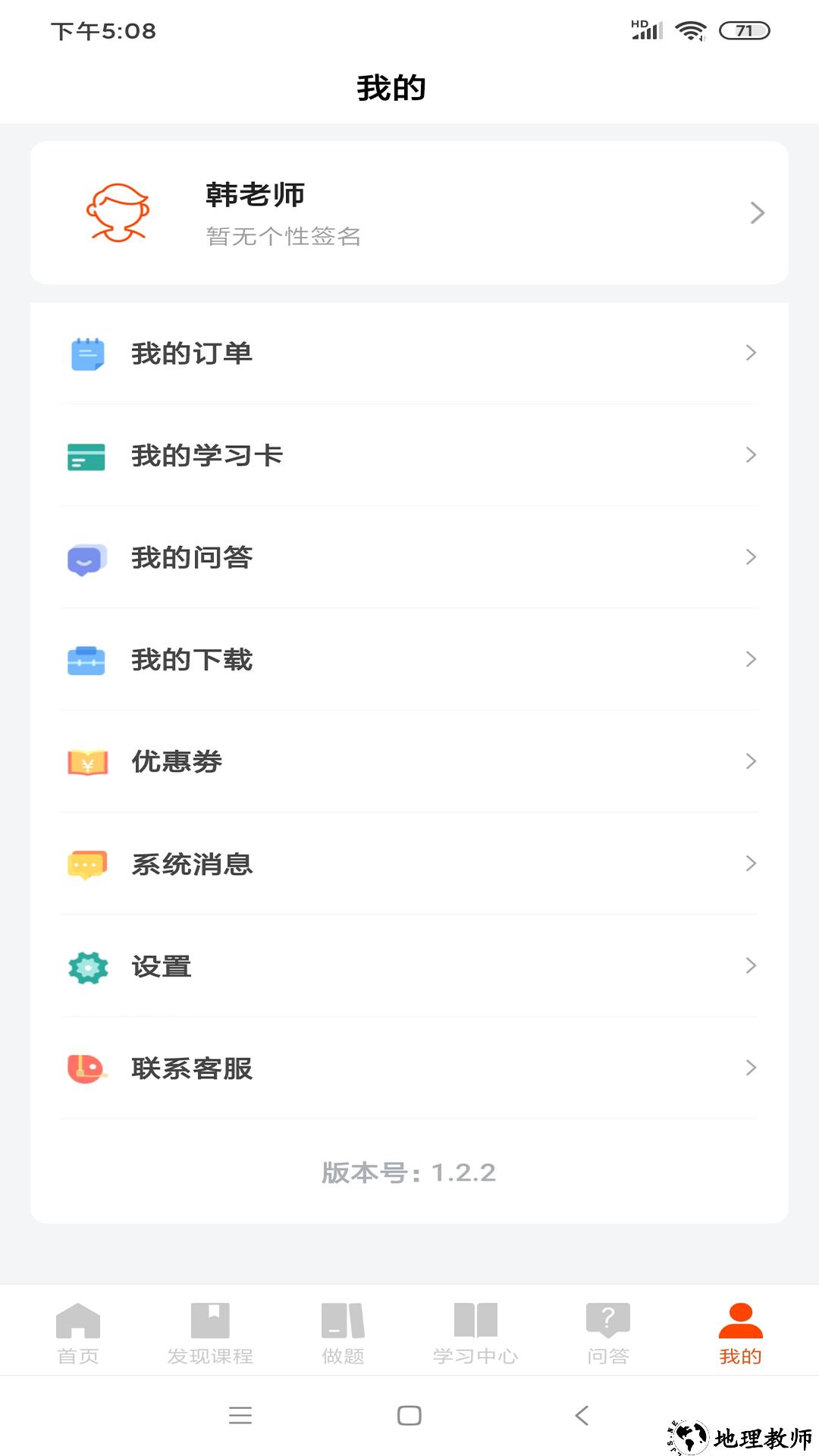Screen dimensions: 819x1456
Task: Expand the profile via its right chevron
Action: click(x=758, y=212)
